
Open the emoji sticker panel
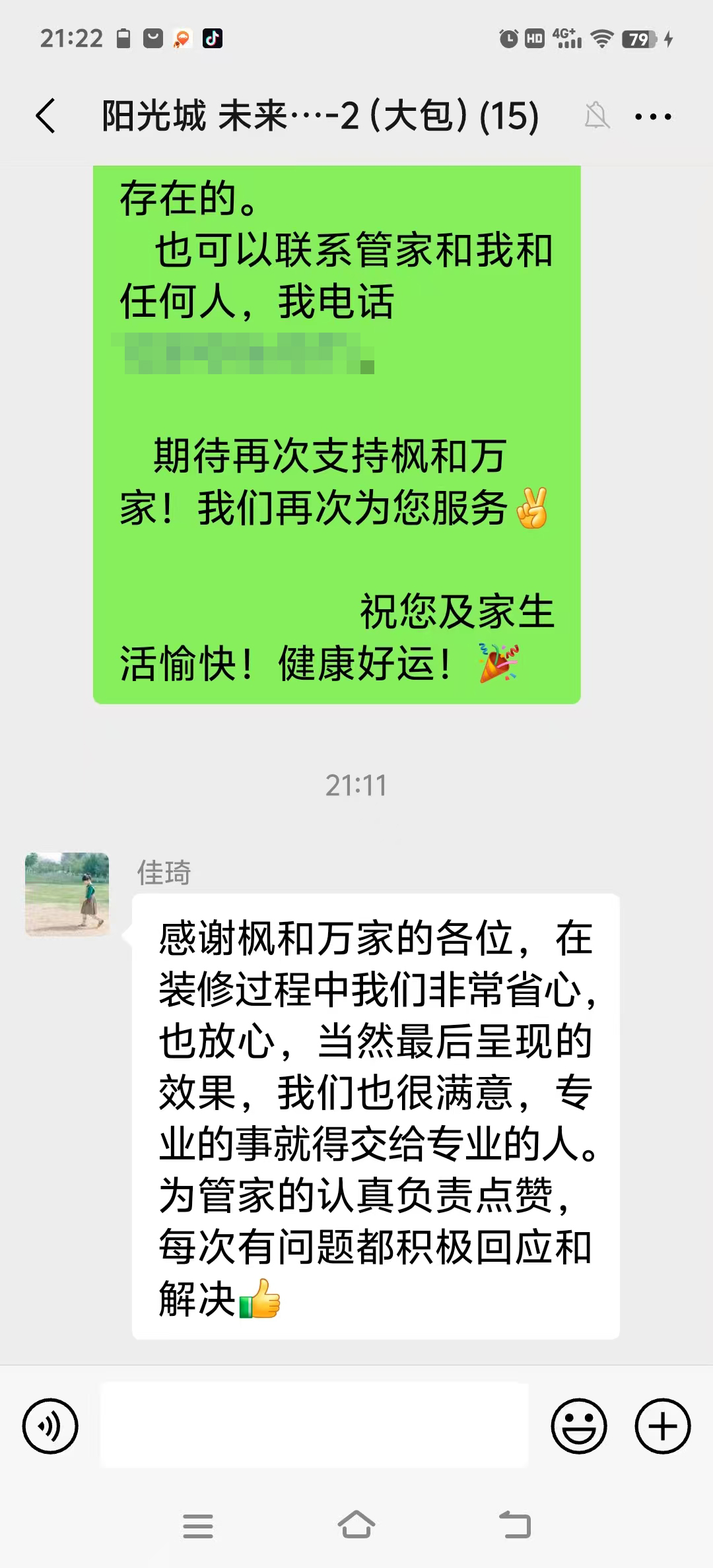point(578,1426)
